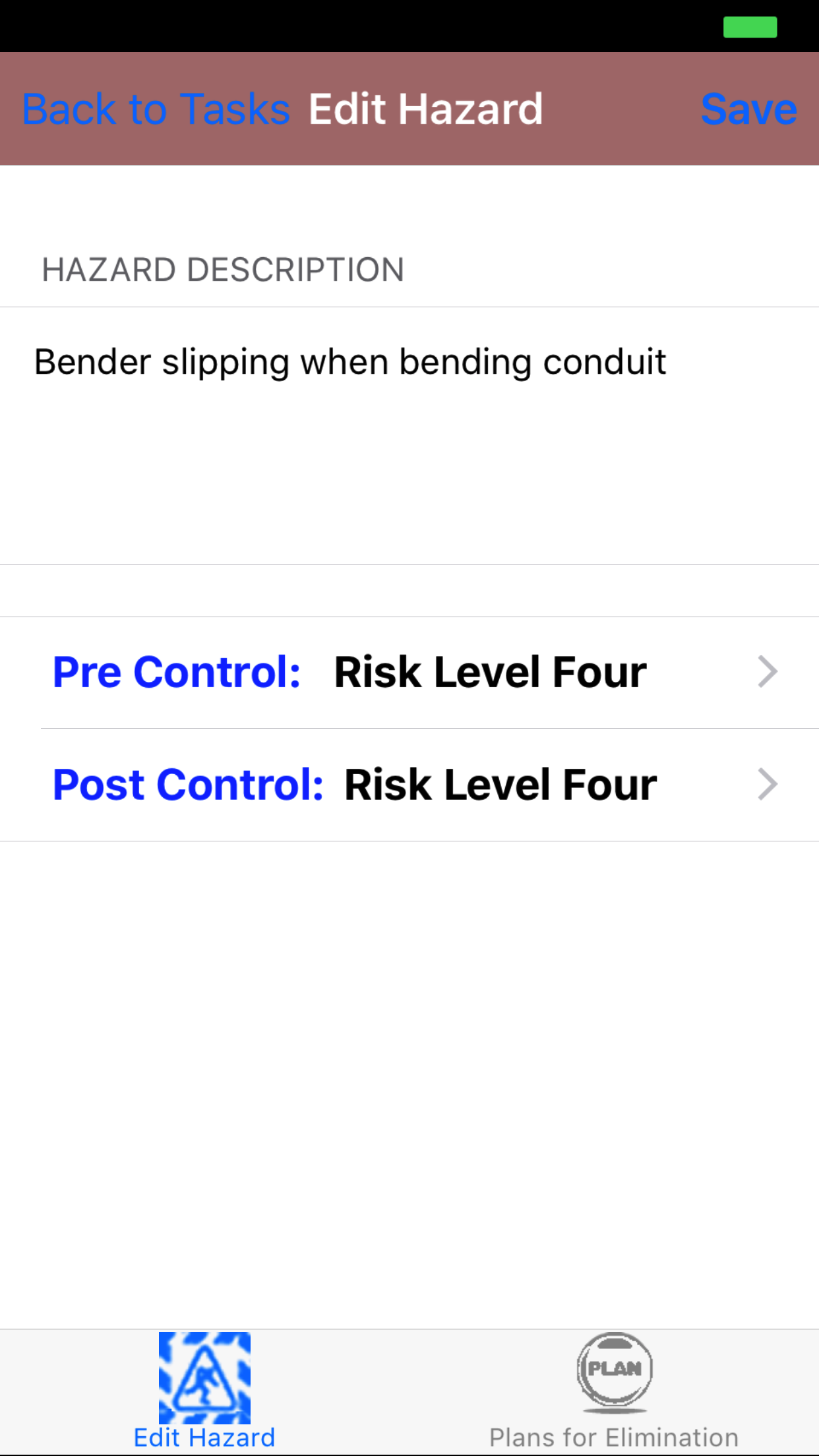Image resolution: width=819 pixels, height=1456 pixels.
Task: Open Pre Control risk level row
Action: tap(409, 673)
